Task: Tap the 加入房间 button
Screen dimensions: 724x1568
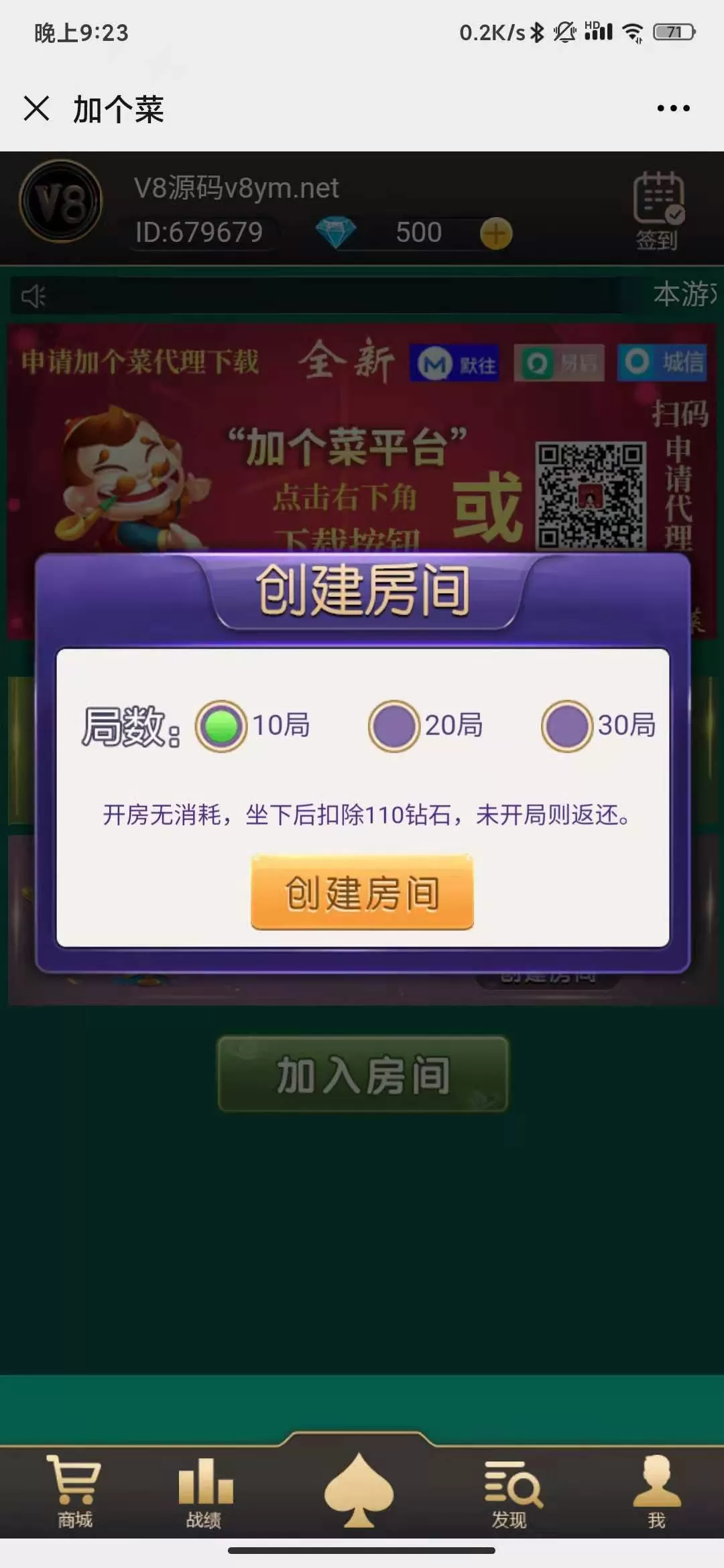Action: tap(362, 1075)
